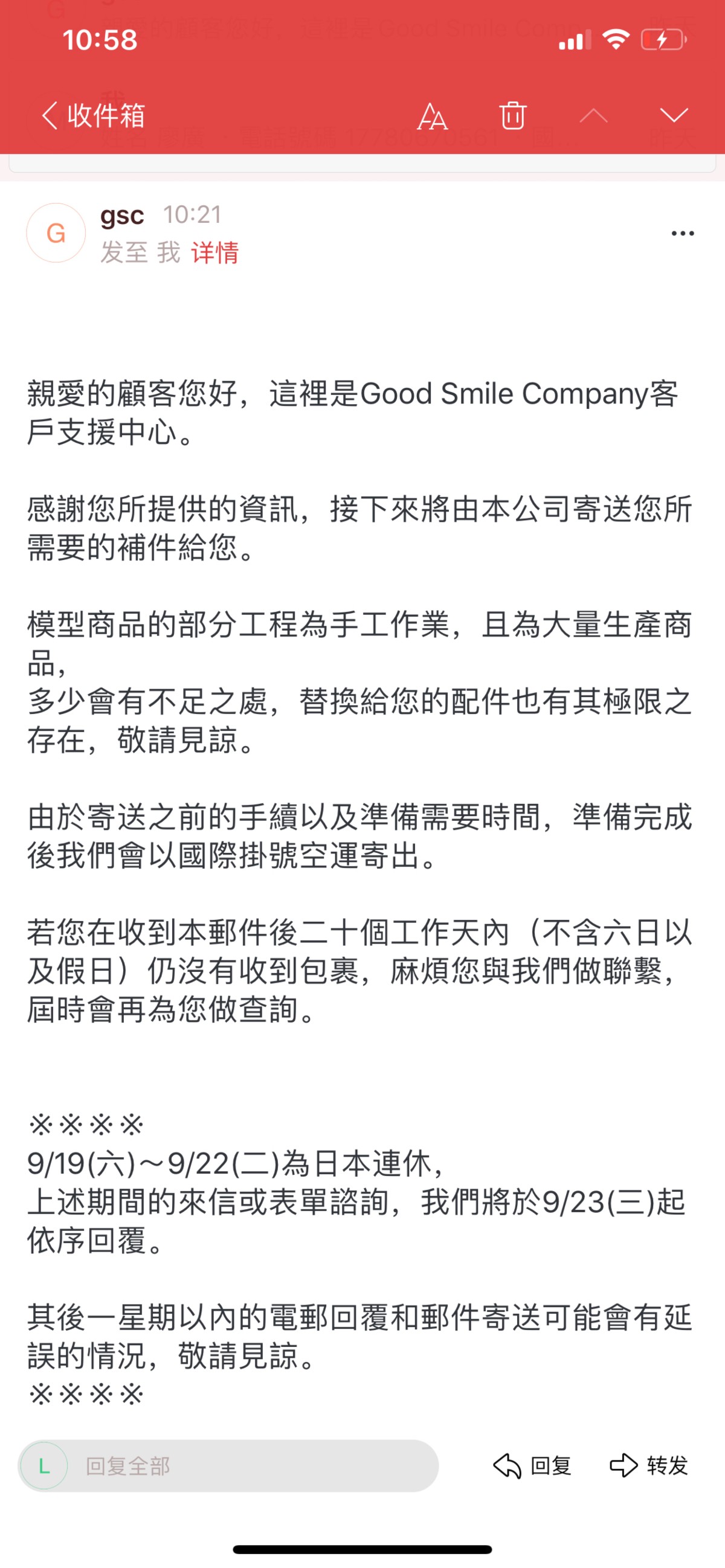Open the font size adjustment icon
The width and height of the screenshot is (725, 1568).
point(432,115)
